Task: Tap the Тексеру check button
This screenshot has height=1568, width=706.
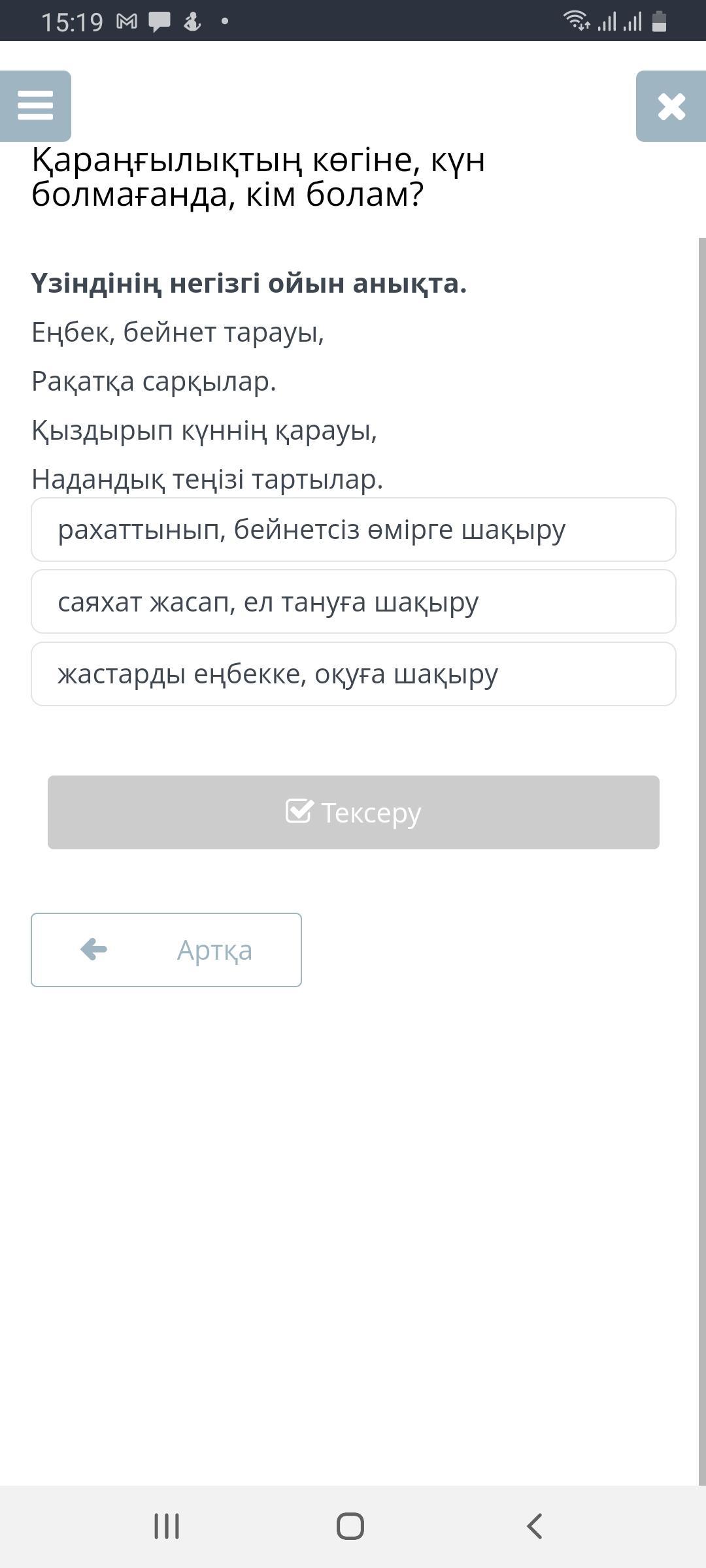Action: pyautogui.click(x=354, y=813)
